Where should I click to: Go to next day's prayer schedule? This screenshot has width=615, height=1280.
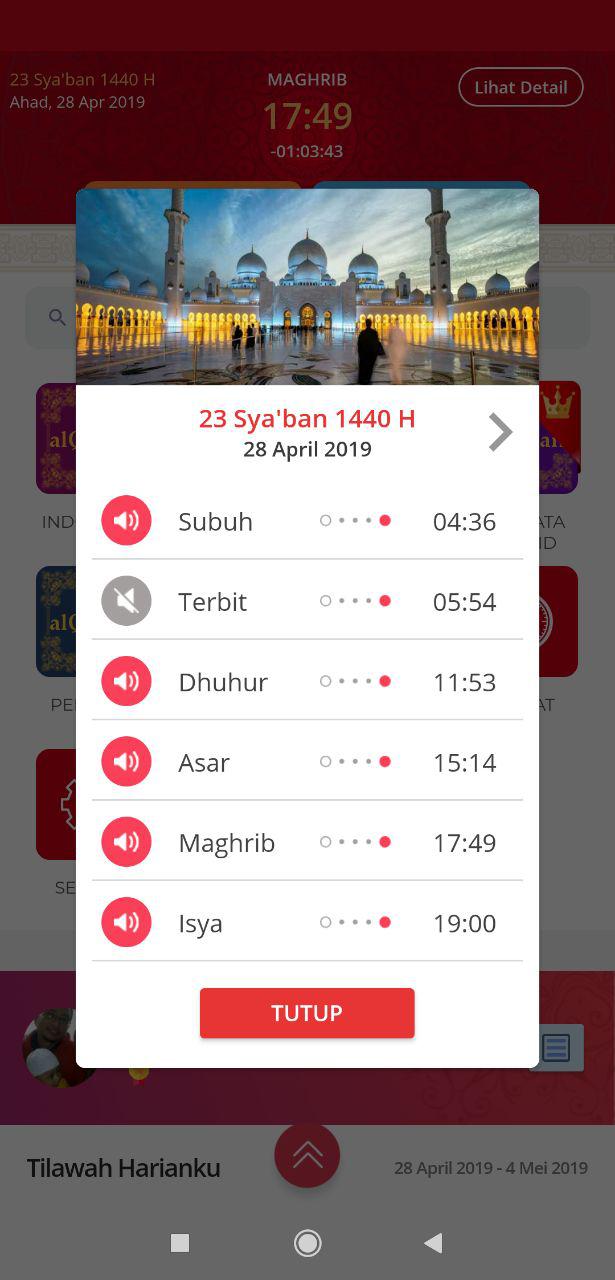click(x=500, y=432)
